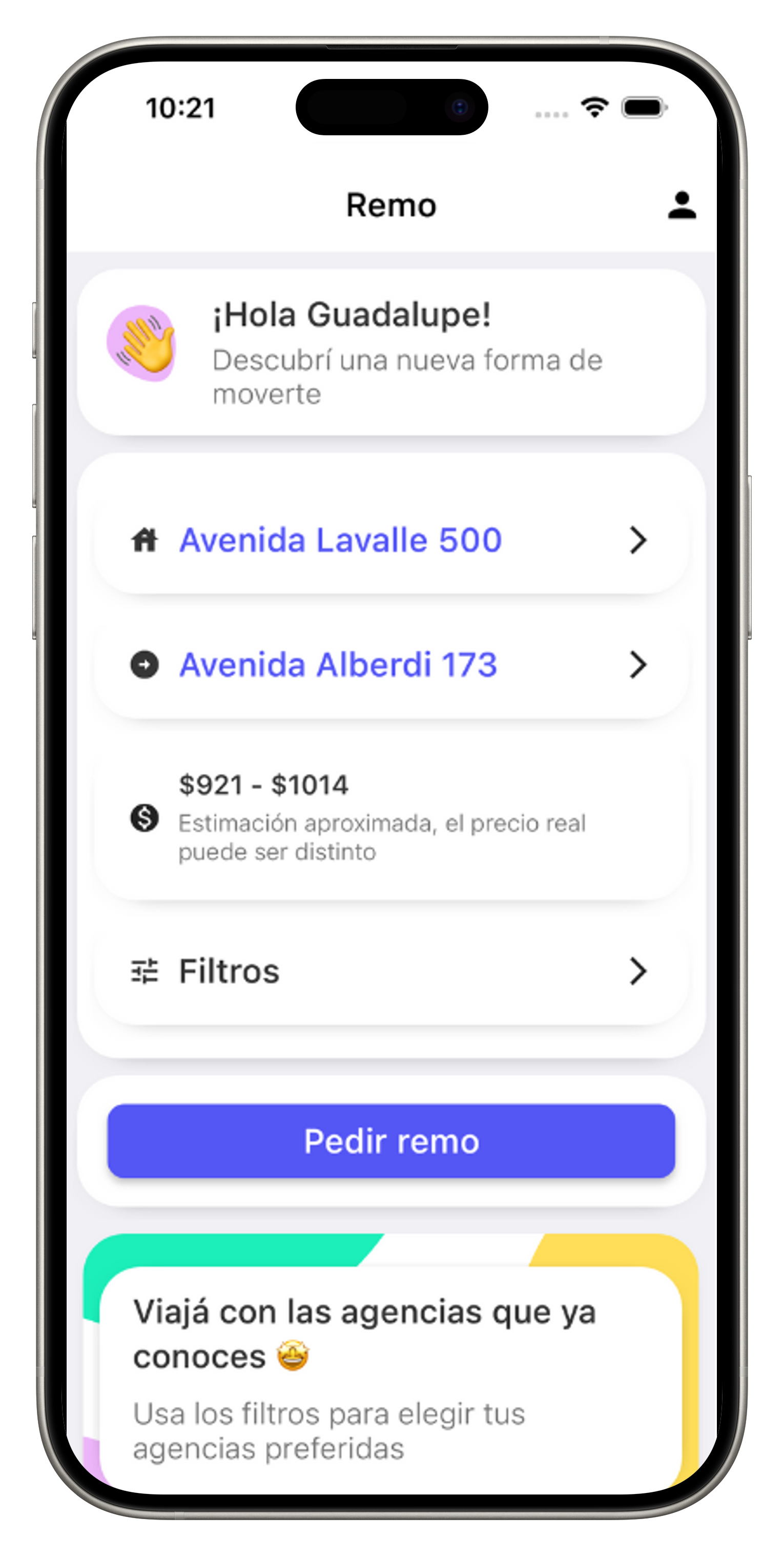Click the Avenida Lavalle 500 link
This screenshot has width=784, height=1556.
pos(340,539)
